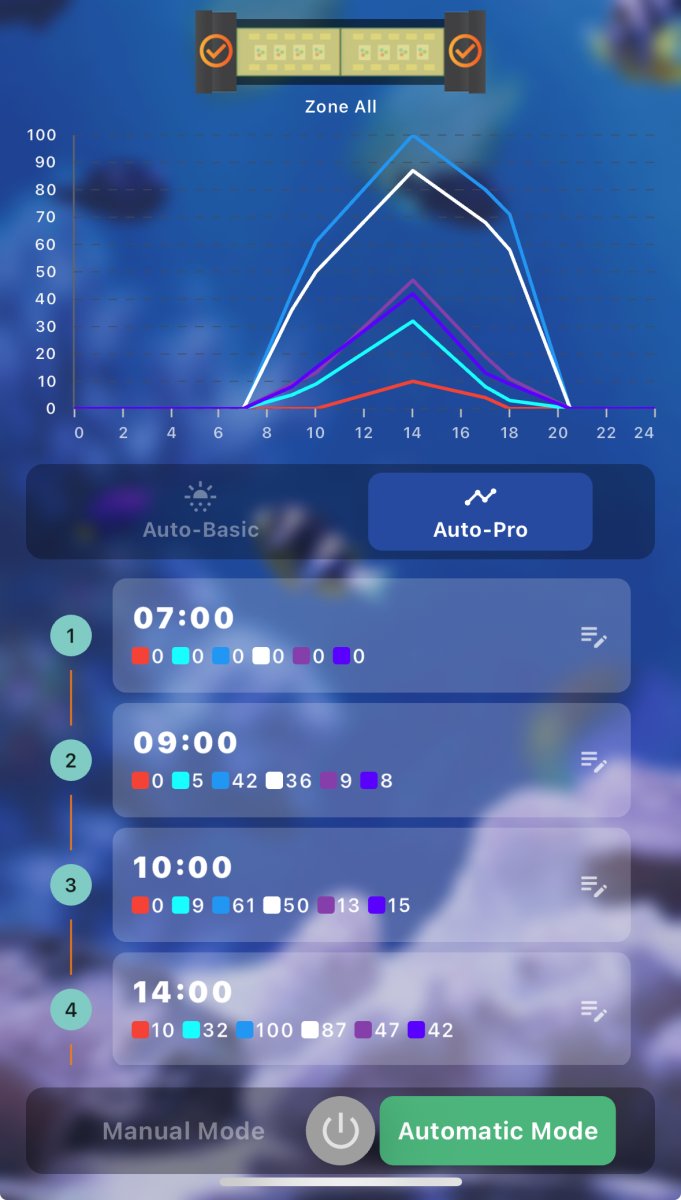The height and width of the screenshot is (1200, 681).
Task: Toggle the left zone checkmark on light
Action: click(x=217, y=50)
